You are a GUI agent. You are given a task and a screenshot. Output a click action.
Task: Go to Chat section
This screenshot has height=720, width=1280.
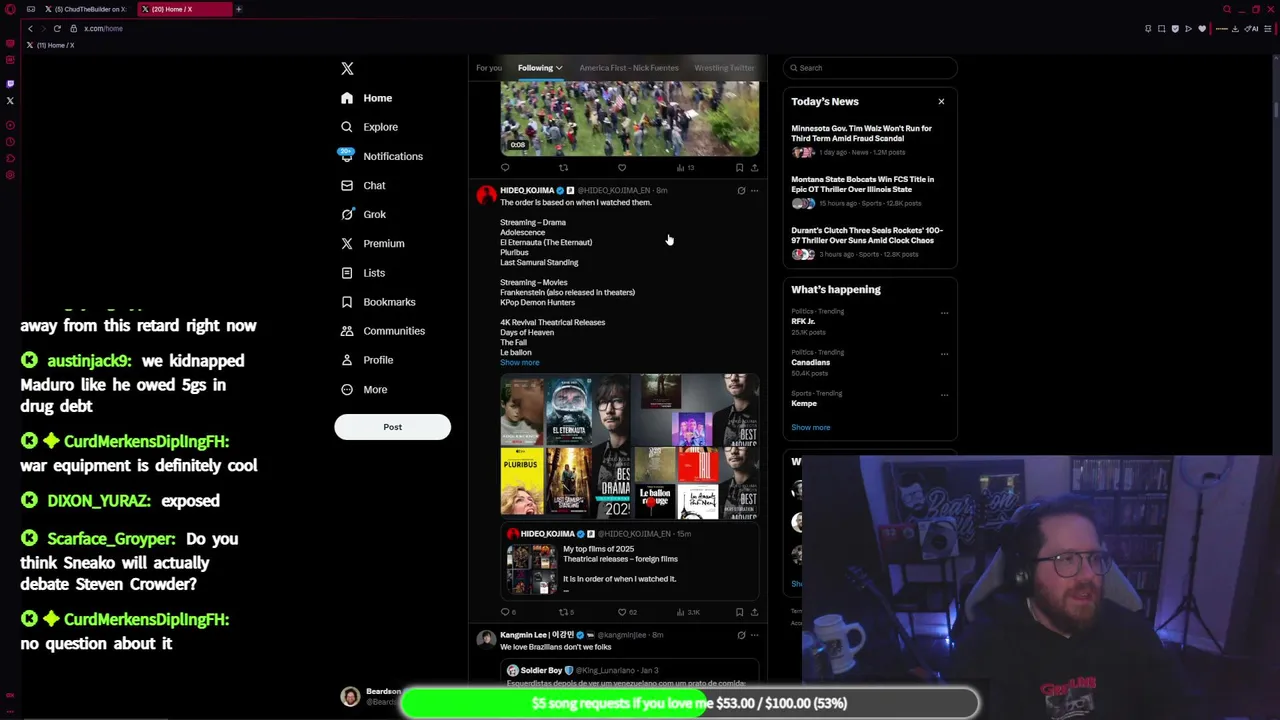coord(373,185)
